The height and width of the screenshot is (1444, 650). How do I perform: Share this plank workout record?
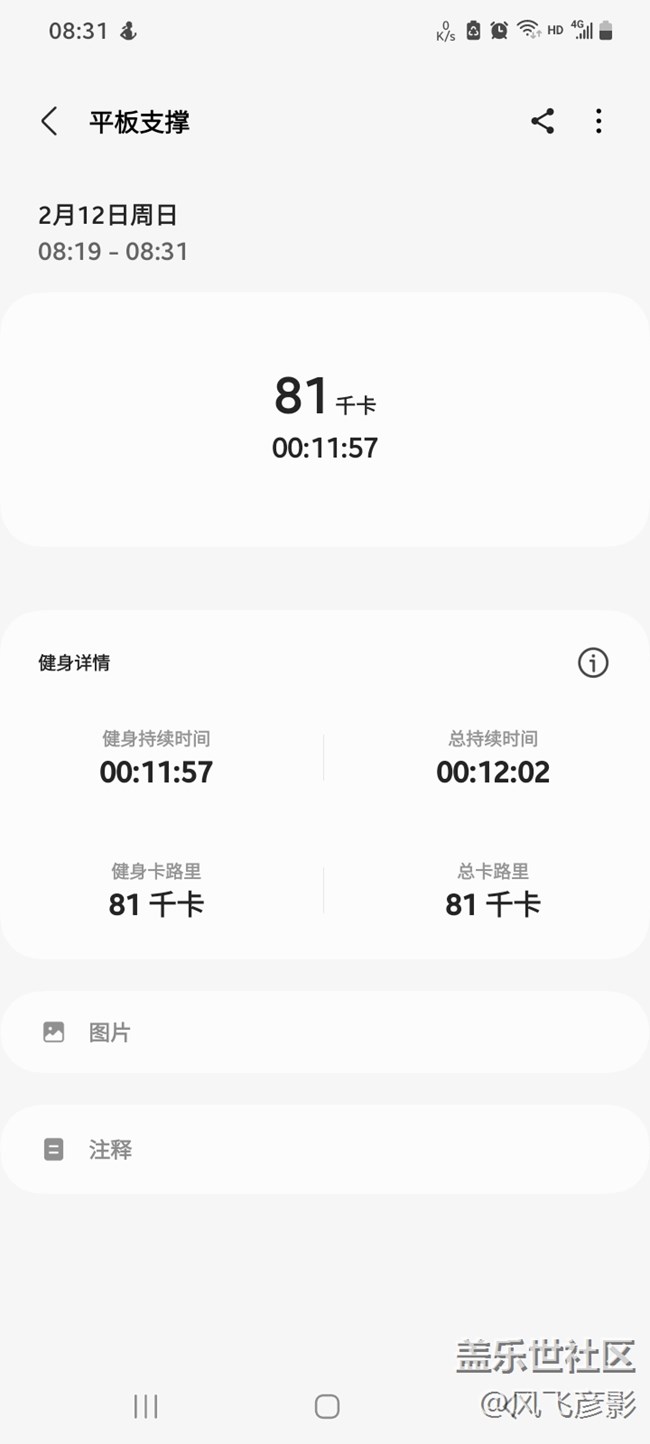point(542,122)
